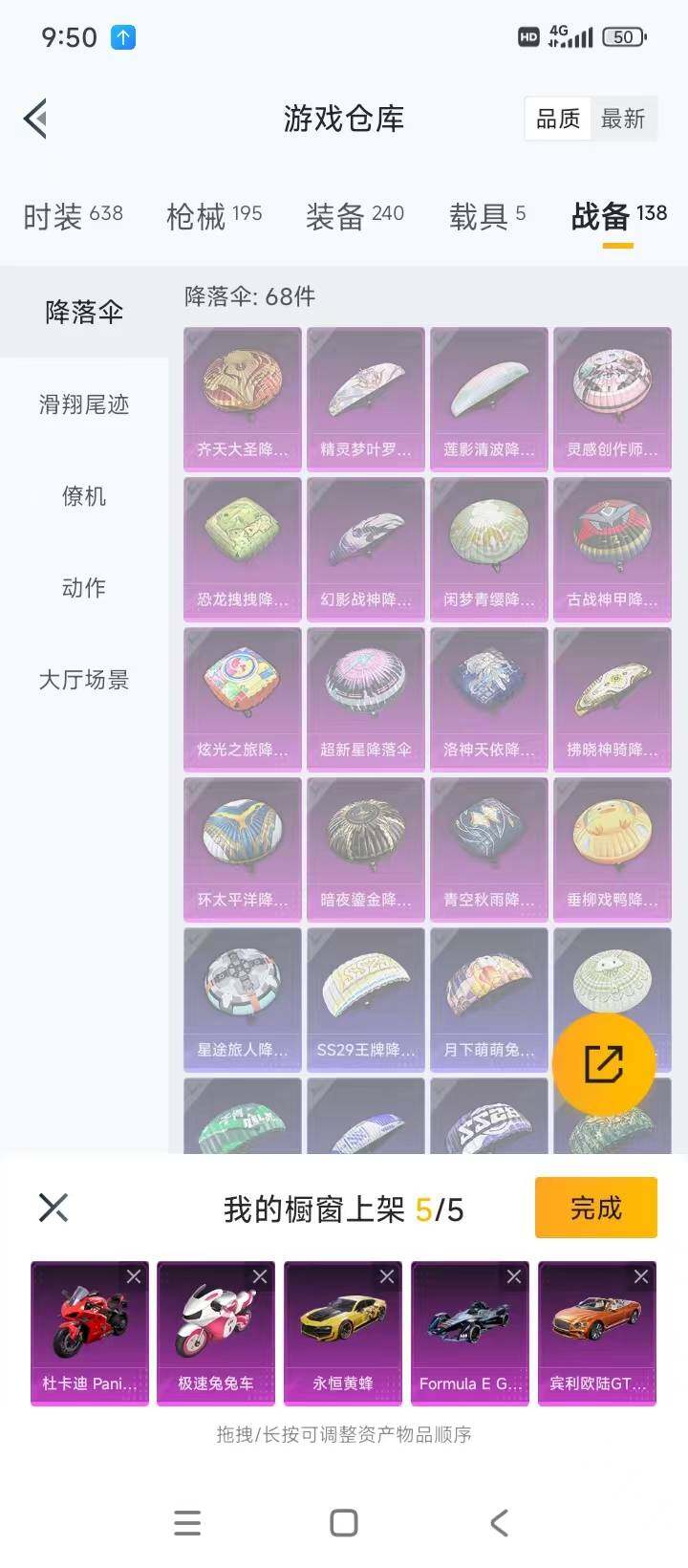Tap the back arrow at top left
The width and height of the screenshot is (688, 1568).
coord(35,117)
